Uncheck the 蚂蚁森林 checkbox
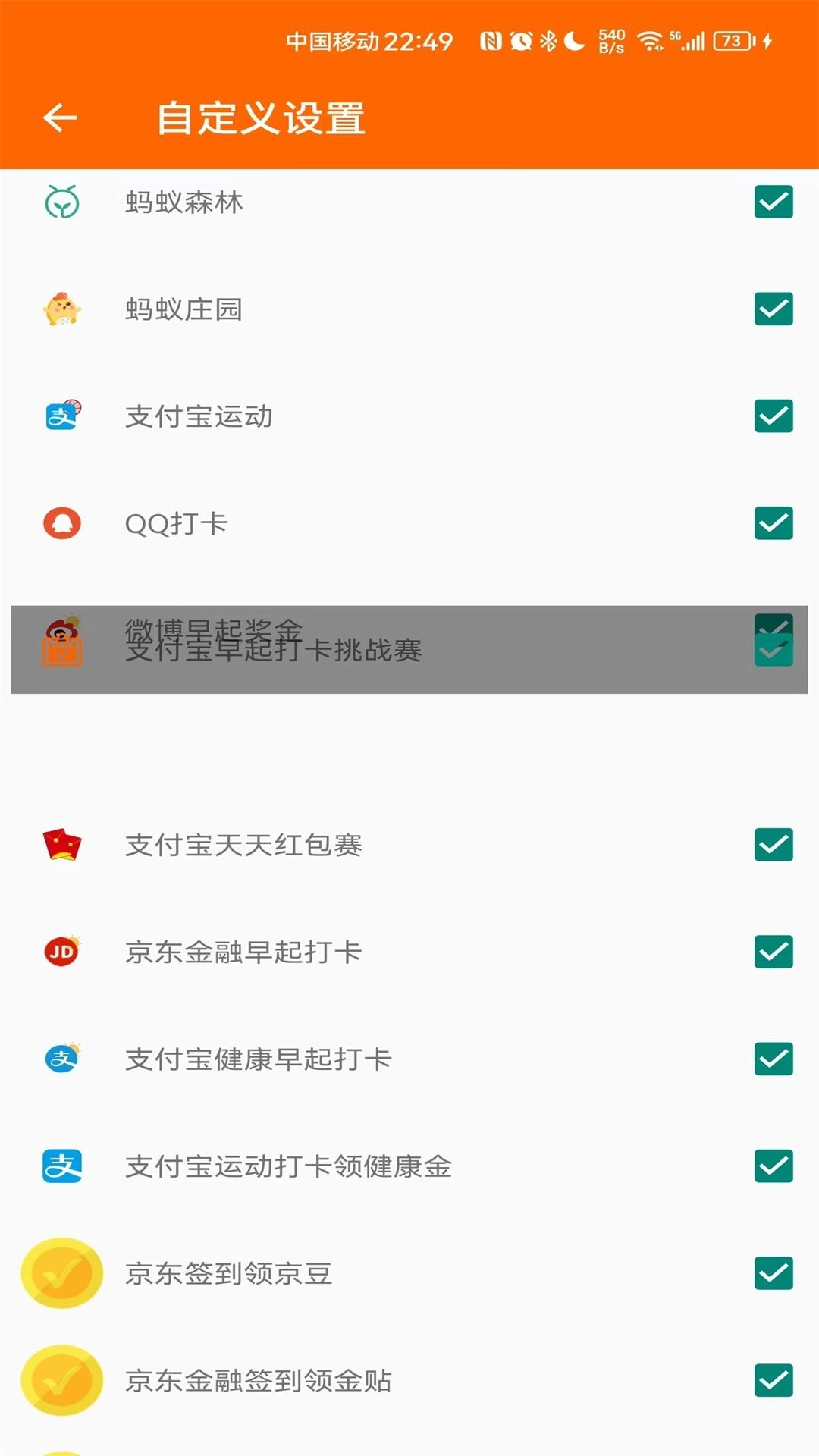Image resolution: width=819 pixels, height=1456 pixels. pos(773,201)
